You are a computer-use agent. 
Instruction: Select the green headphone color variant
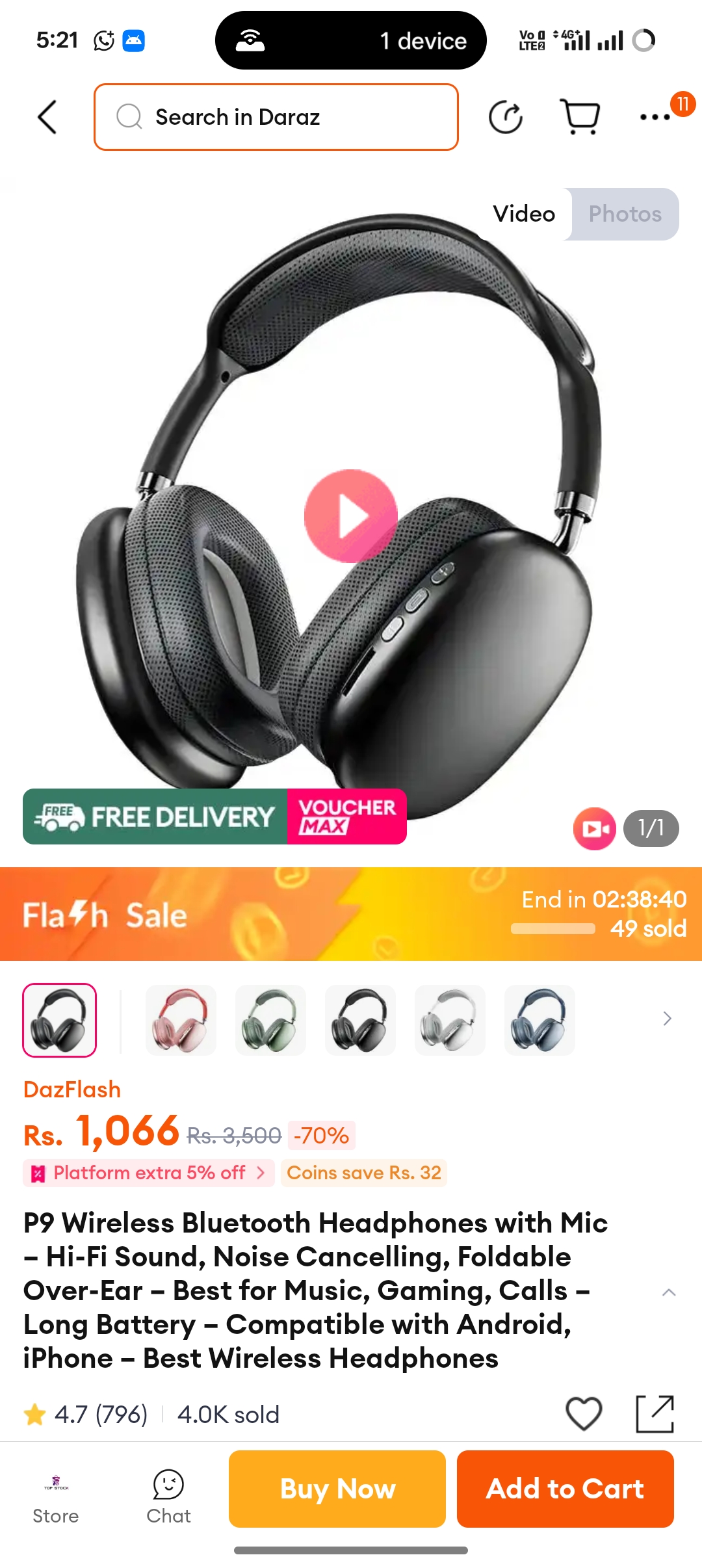[x=270, y=1019]
